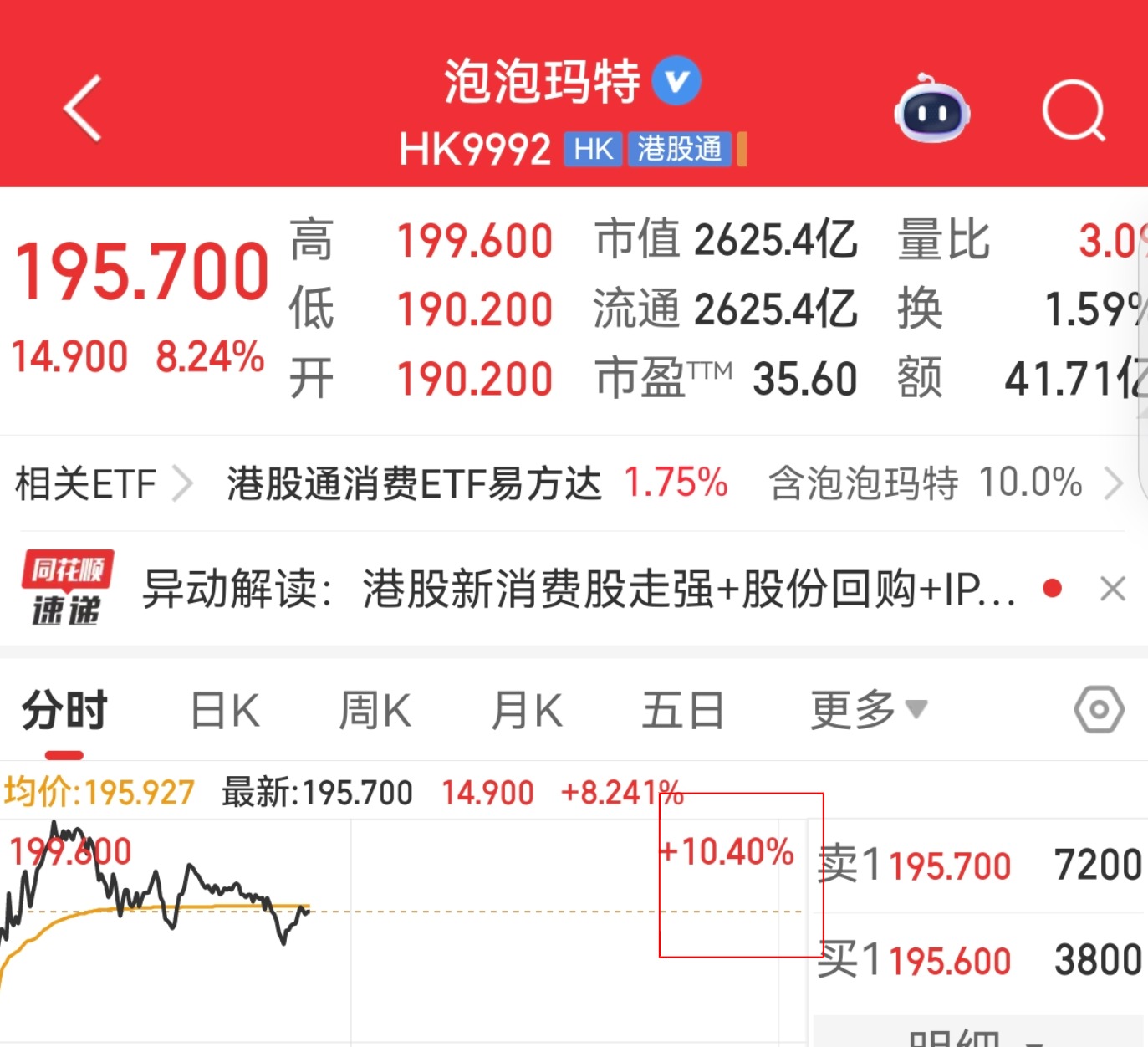Screen dimensions: 1148x1047
Task: Tap the 买1 order book row
Action: tap(978, 960)
